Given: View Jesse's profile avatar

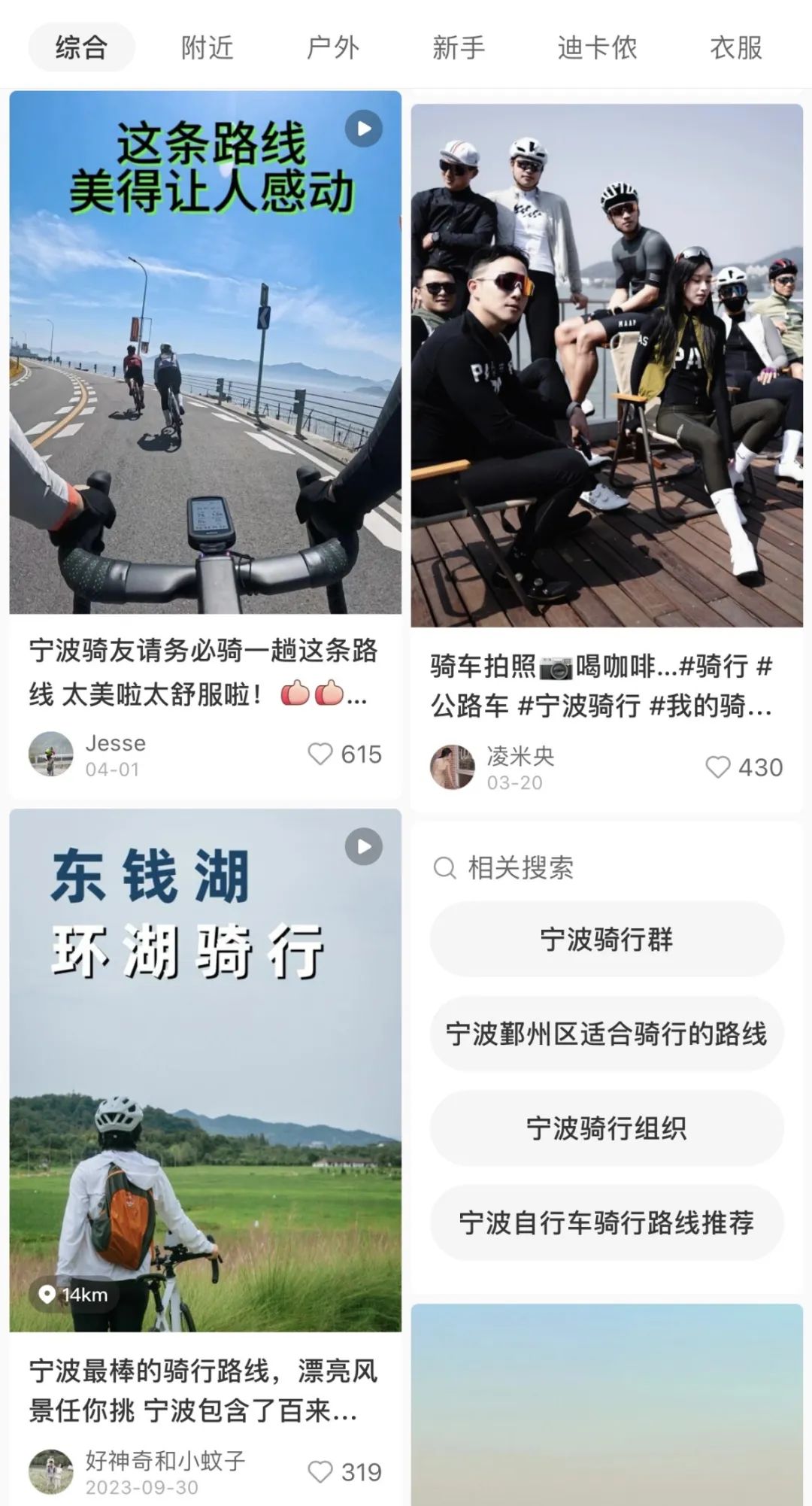Looking at the screenshot, I should coord(51,754).
